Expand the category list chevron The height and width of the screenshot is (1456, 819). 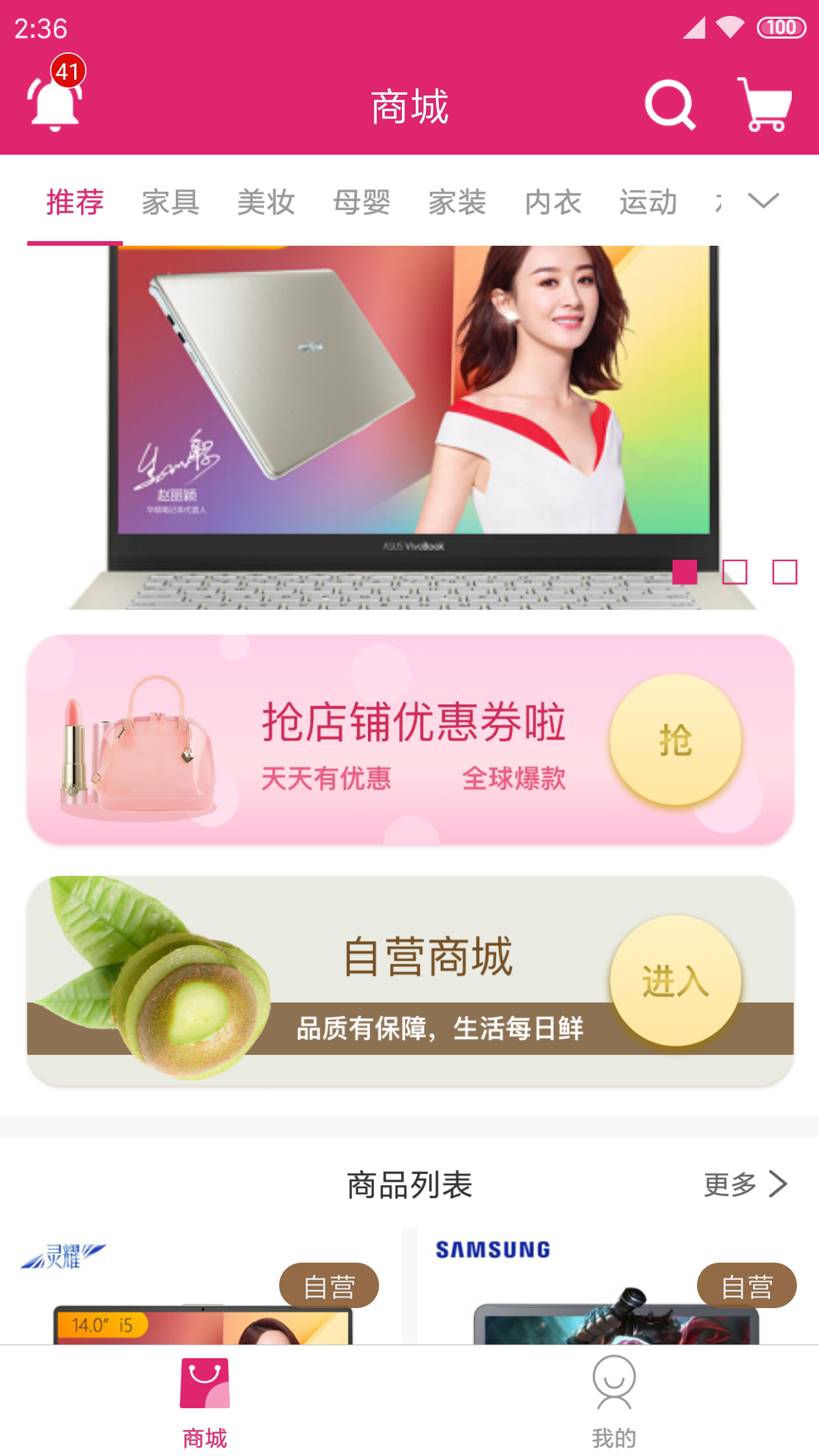click(x=763, y=201)
